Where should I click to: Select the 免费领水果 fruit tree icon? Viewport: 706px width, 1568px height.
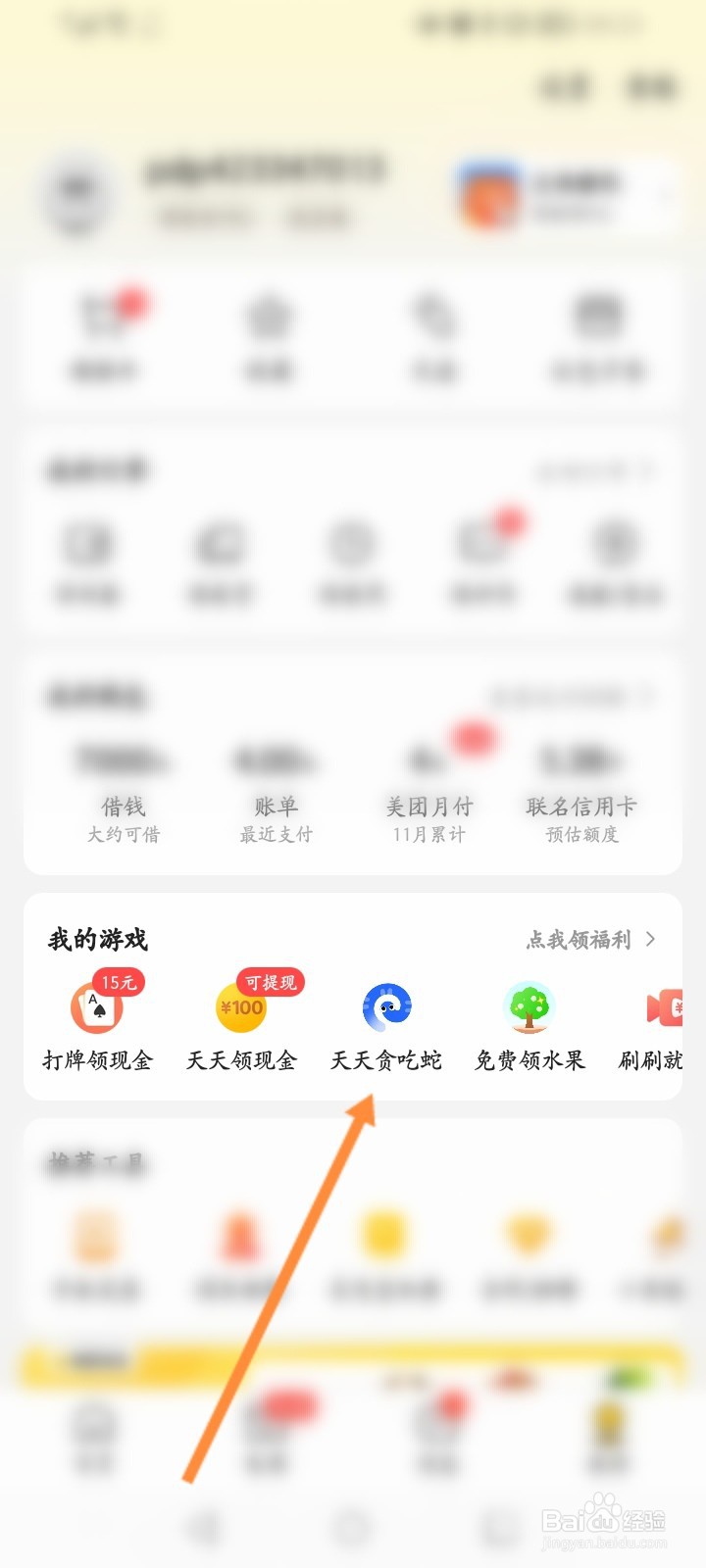click(530, 1007)
